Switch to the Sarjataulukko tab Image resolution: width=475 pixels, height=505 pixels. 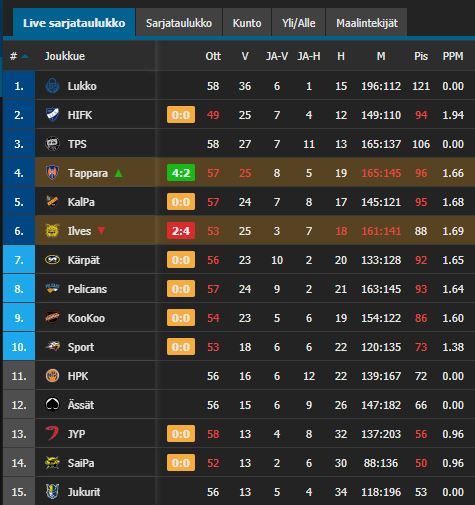click(179, 23)
